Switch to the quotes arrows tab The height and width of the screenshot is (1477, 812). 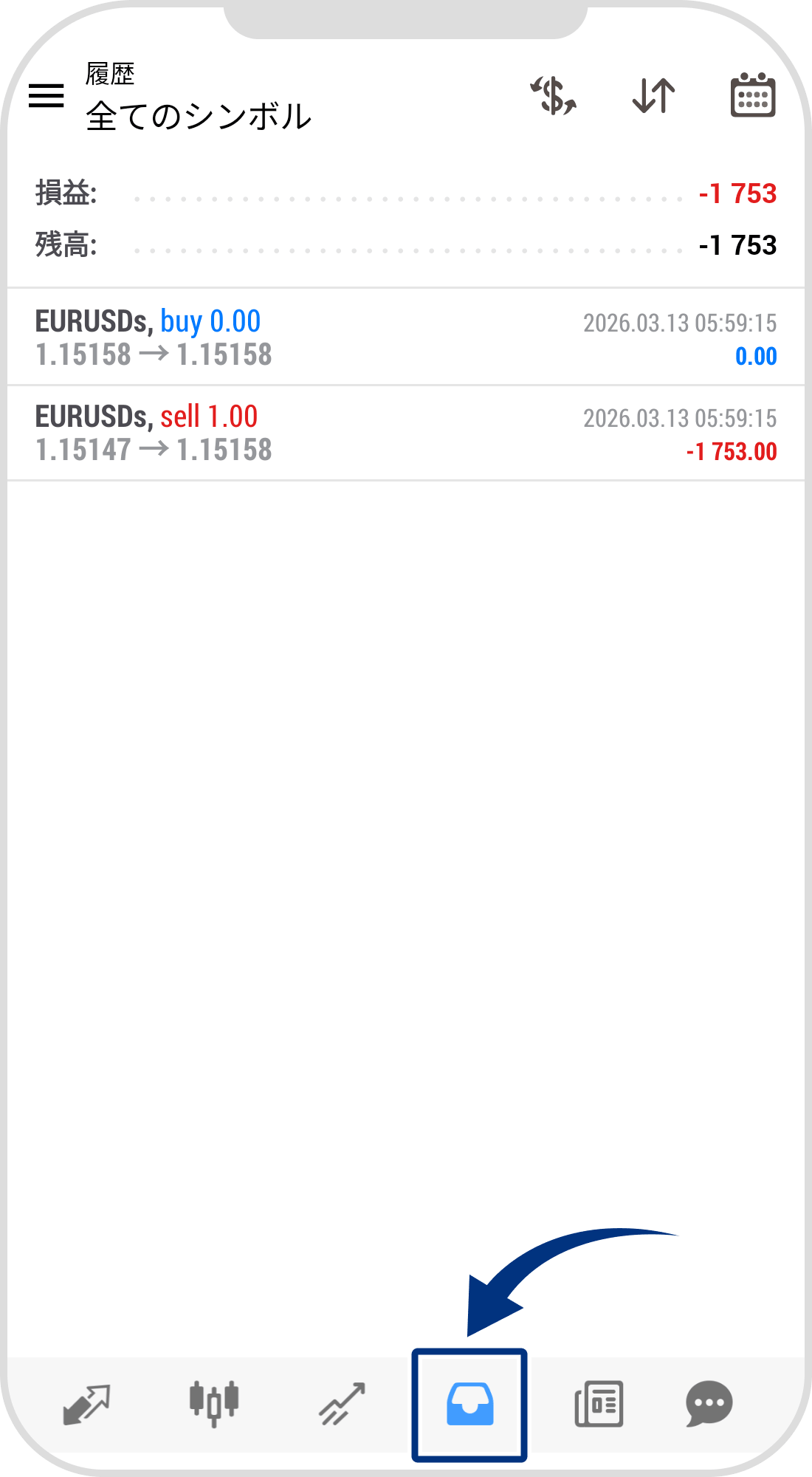pos(86,1403)
